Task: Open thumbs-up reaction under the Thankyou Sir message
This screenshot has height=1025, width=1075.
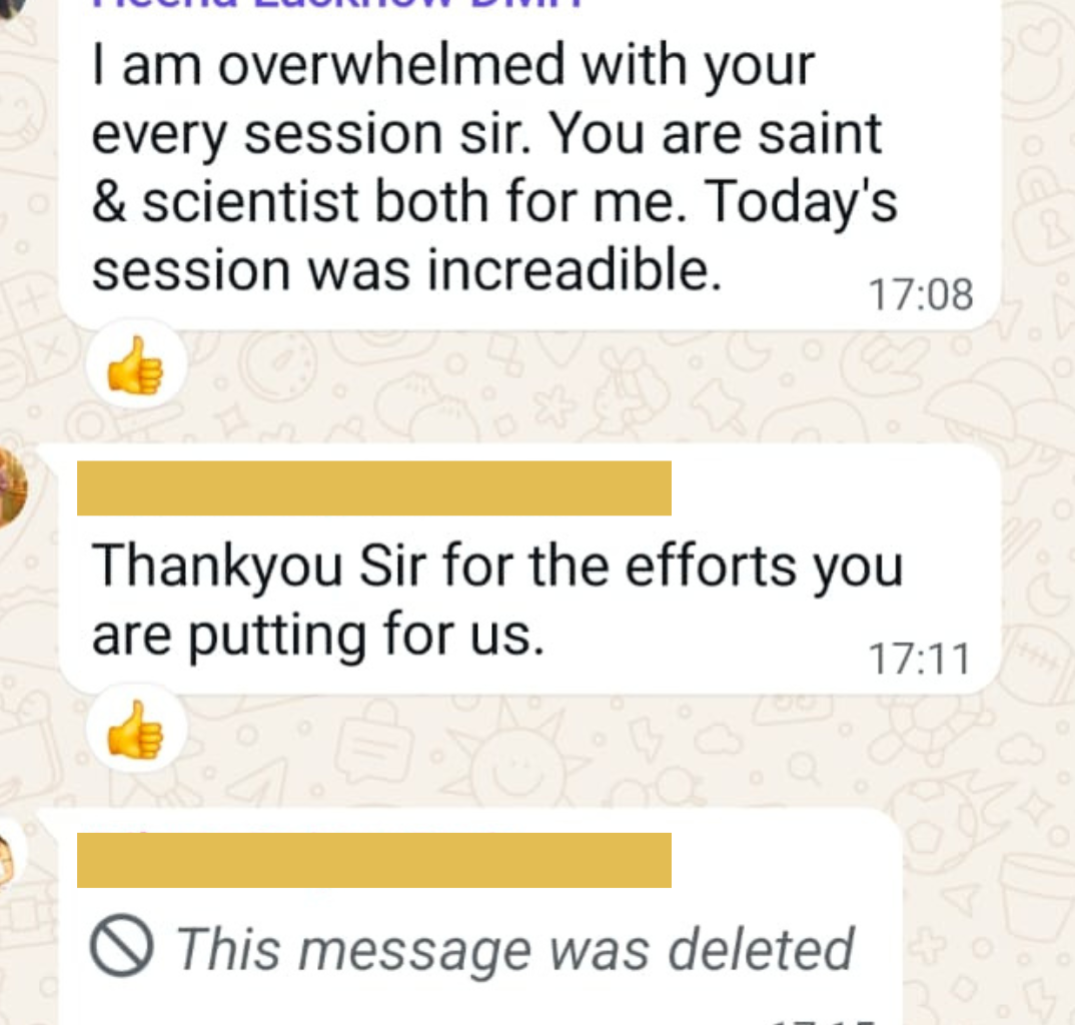Action: click(x=136, y=730)
